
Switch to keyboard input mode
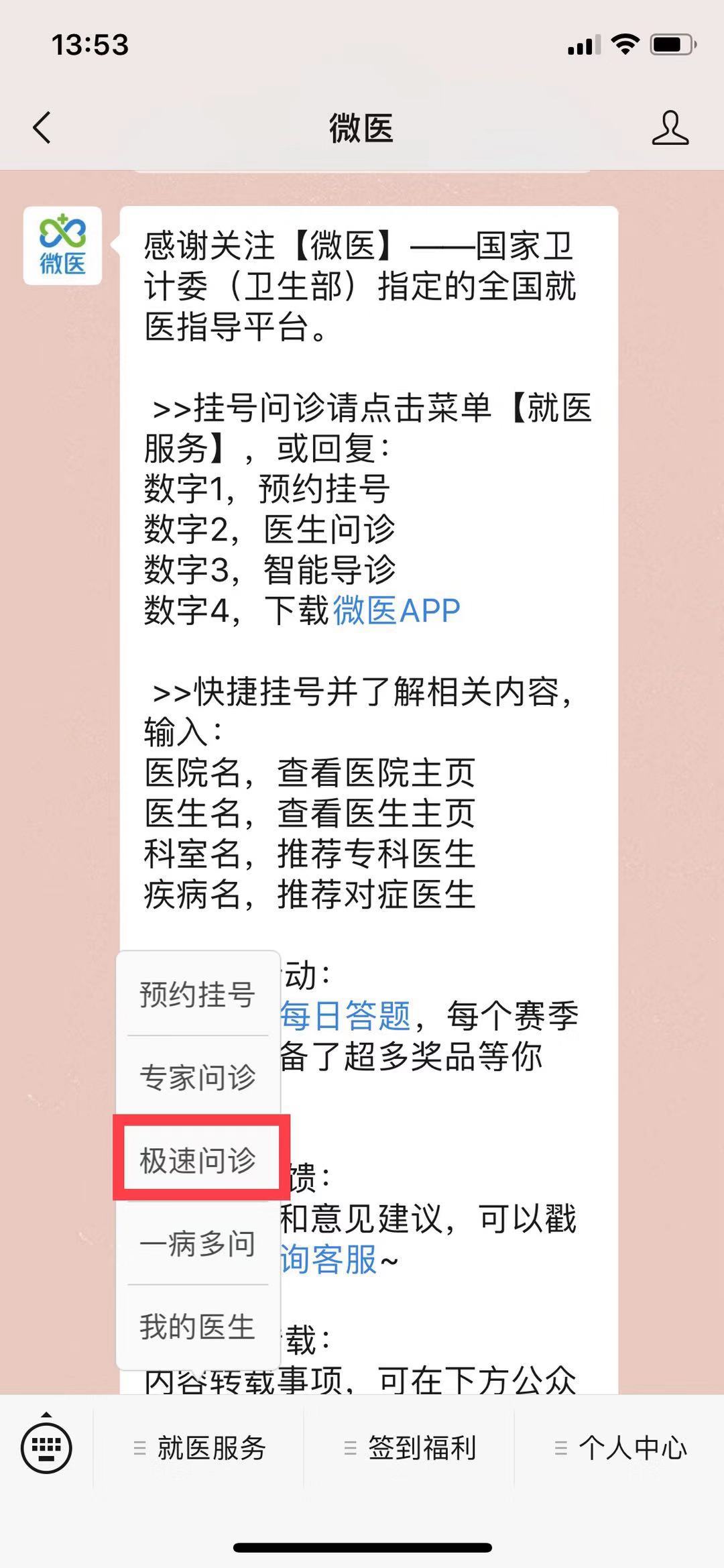(x=46, y=1448)
